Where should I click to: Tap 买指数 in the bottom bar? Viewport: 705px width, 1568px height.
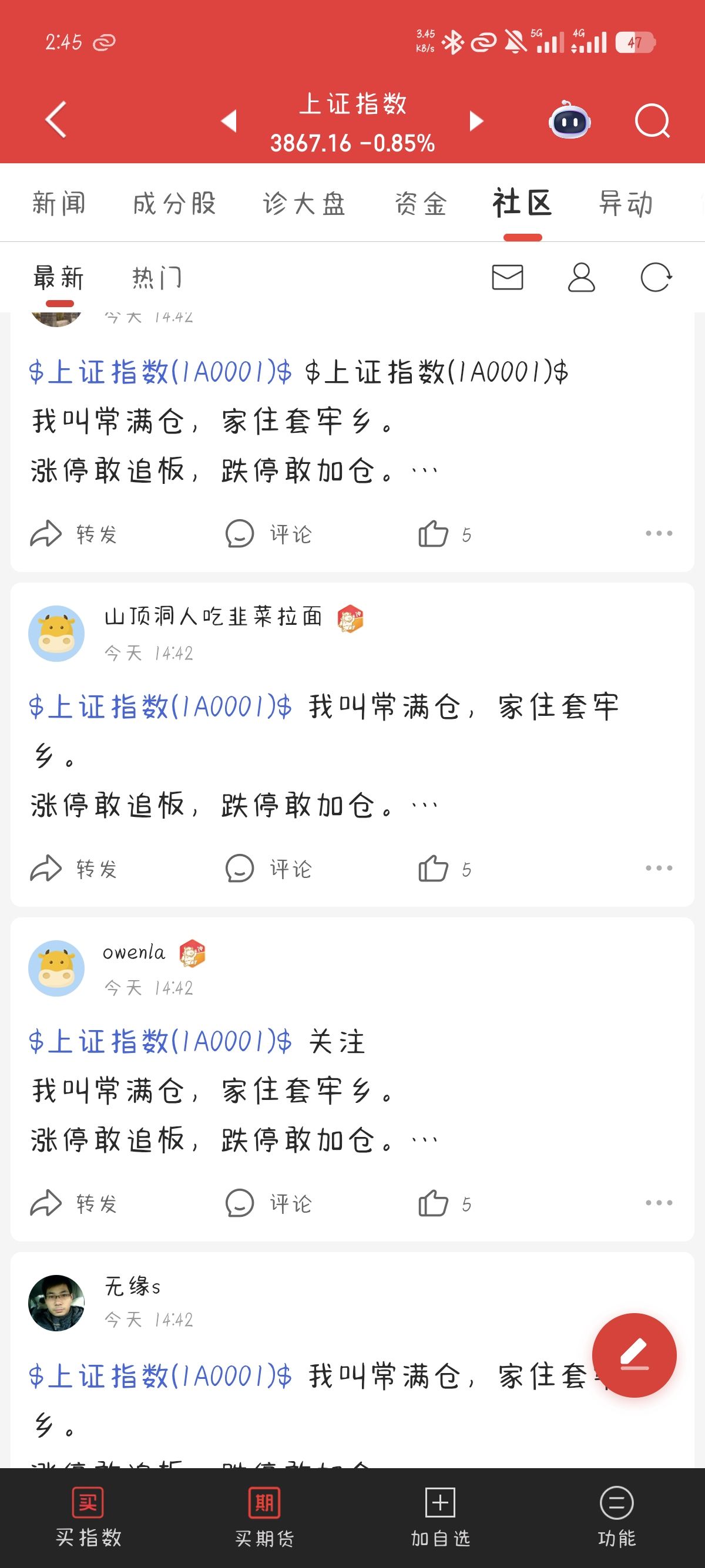pyautogui.click(x=88, y=1516)
